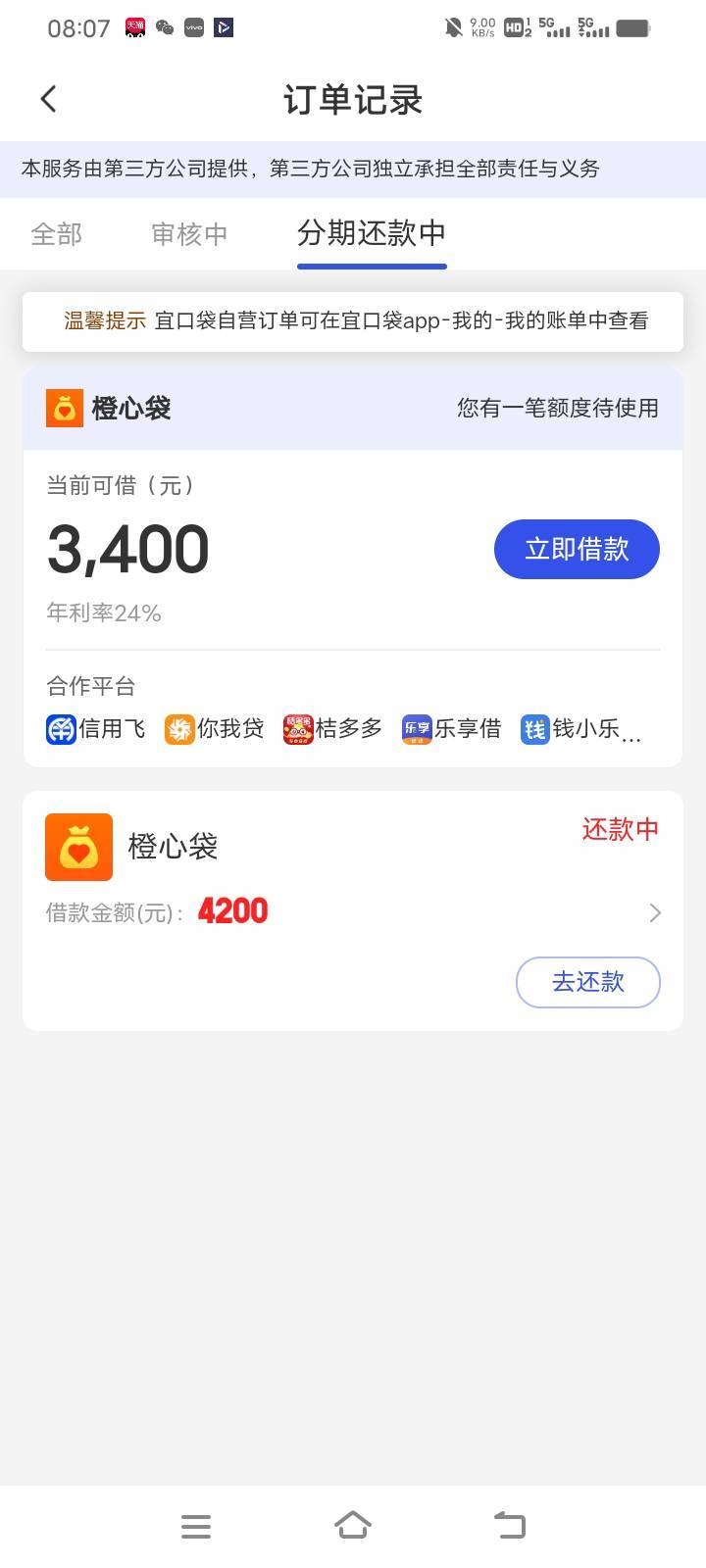
Task: Tap the 立即借款 button
Action: point(577,549)
